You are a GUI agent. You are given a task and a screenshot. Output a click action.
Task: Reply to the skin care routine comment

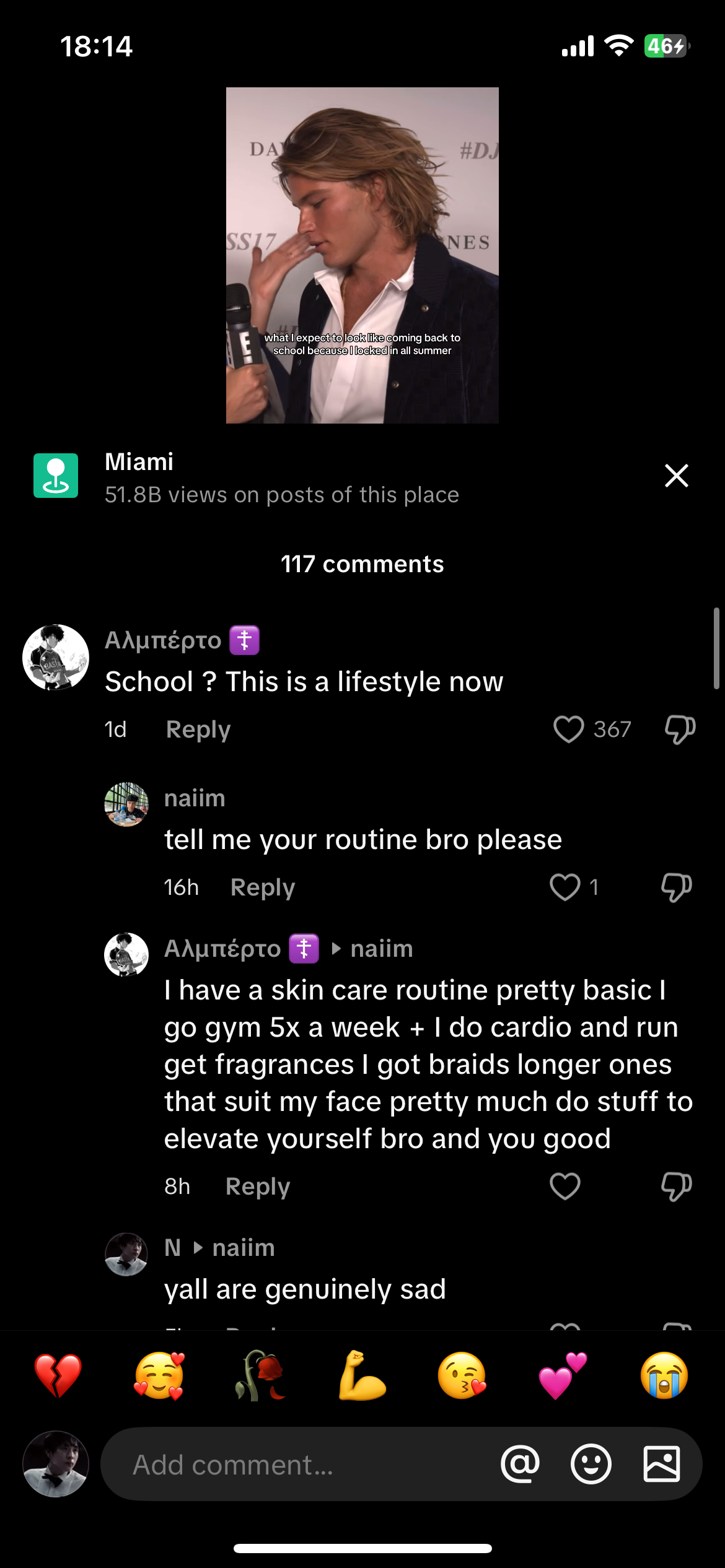point(258,1187)
